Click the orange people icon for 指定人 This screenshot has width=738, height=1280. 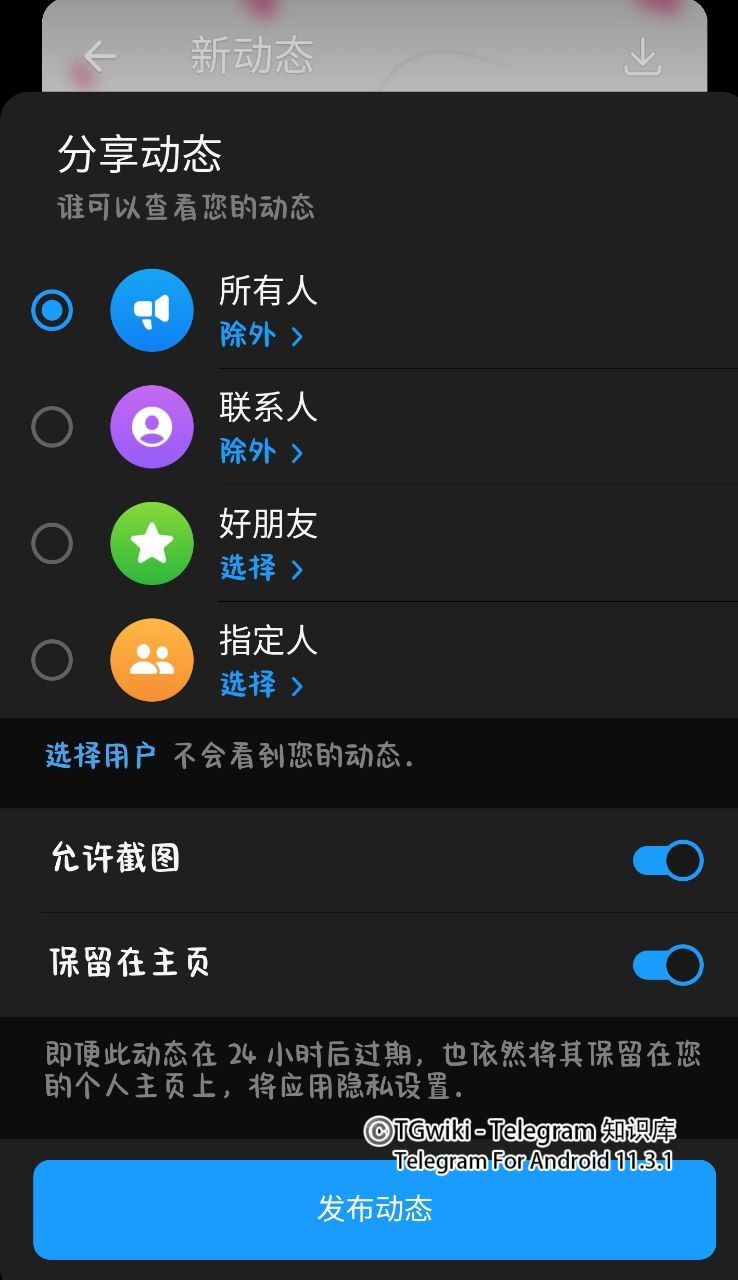click(x=151, y=660)
